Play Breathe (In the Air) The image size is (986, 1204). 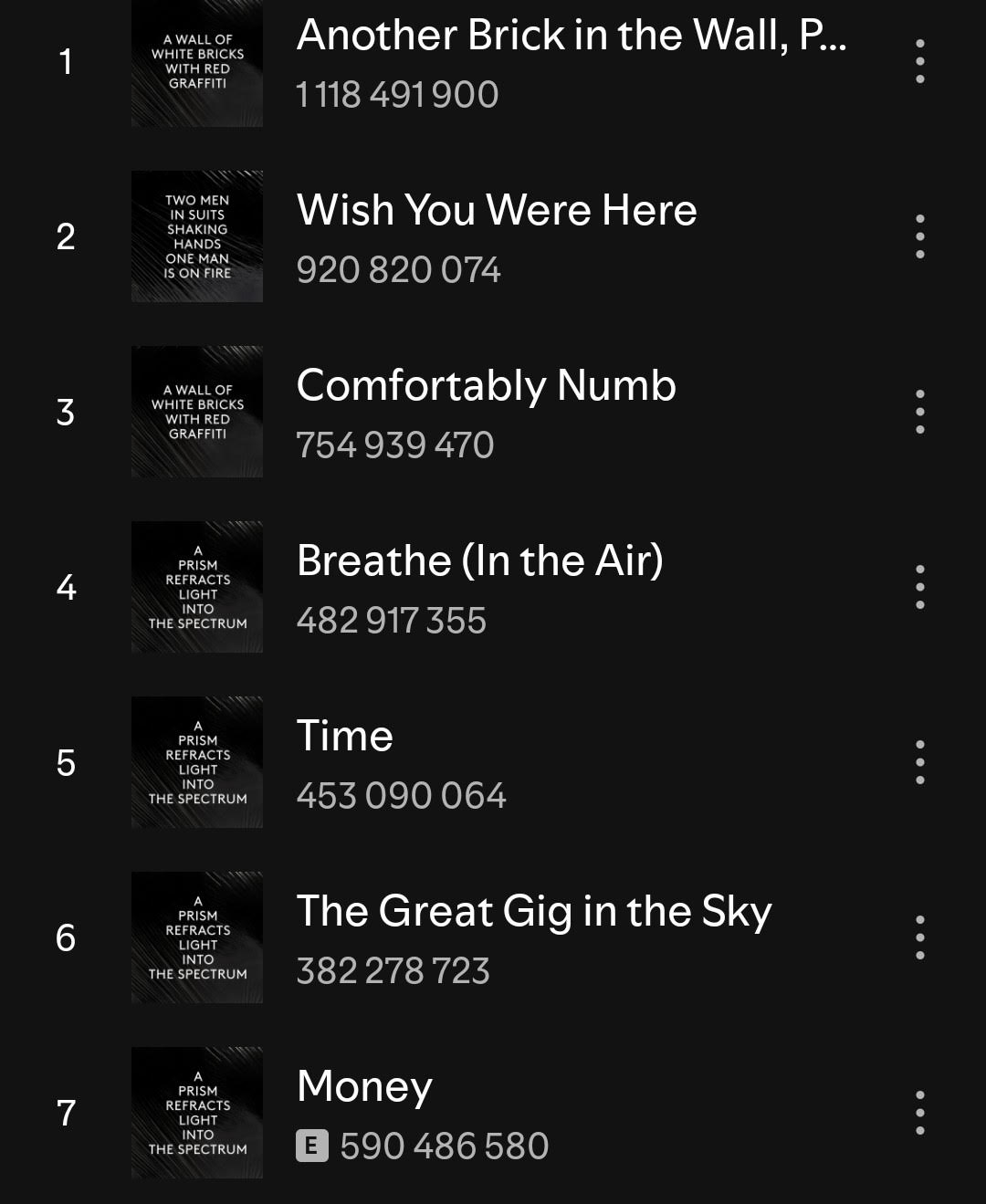coord(479,561)
